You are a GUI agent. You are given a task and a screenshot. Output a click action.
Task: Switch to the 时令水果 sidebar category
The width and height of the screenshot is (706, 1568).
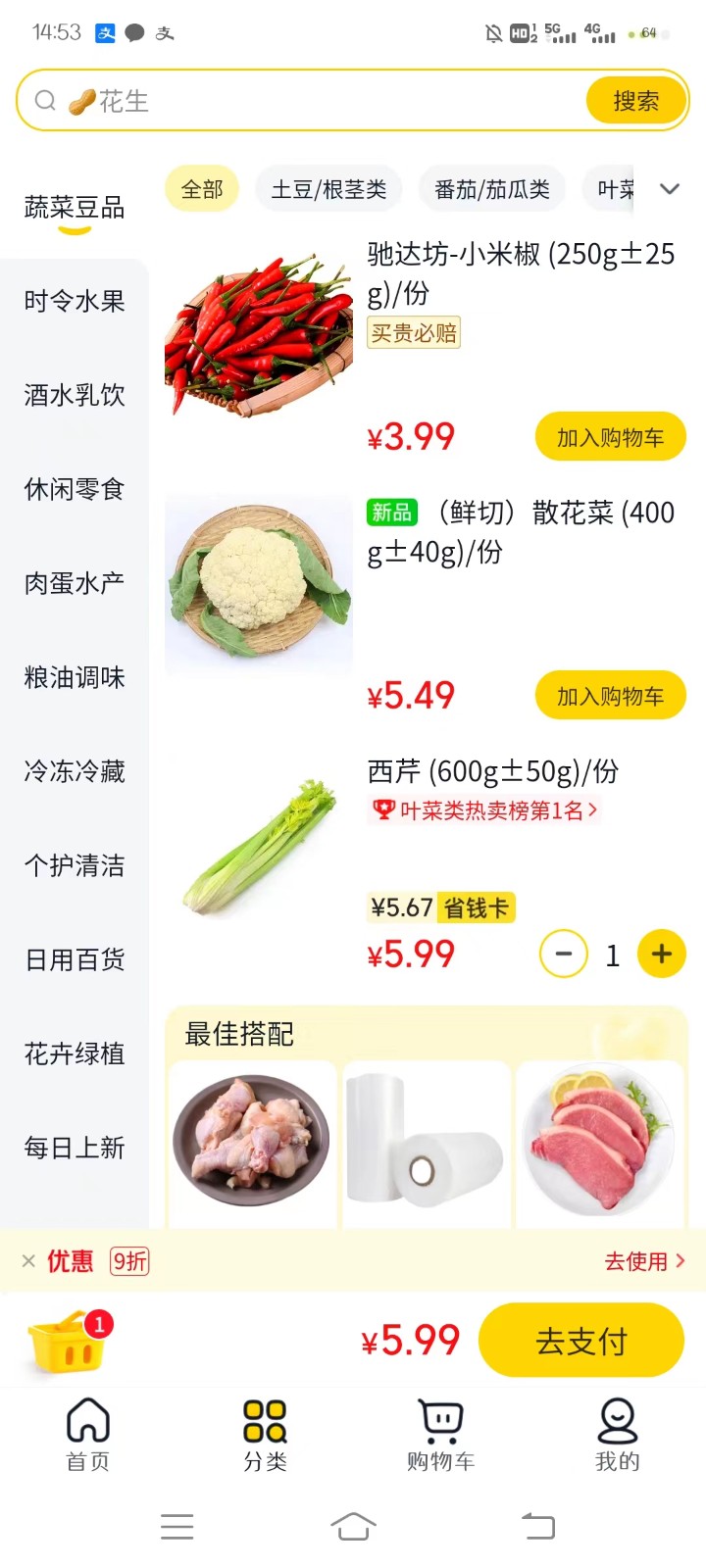(74, 301)
